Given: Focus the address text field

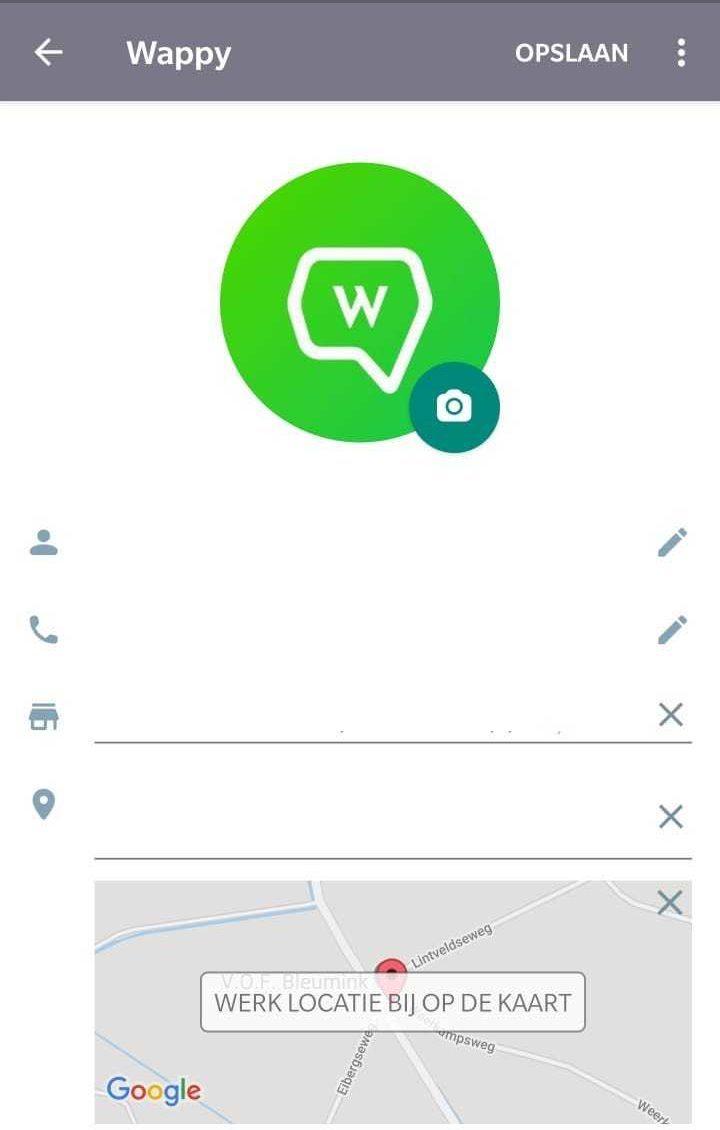Looking at the screenshot, I should [370, 820].
